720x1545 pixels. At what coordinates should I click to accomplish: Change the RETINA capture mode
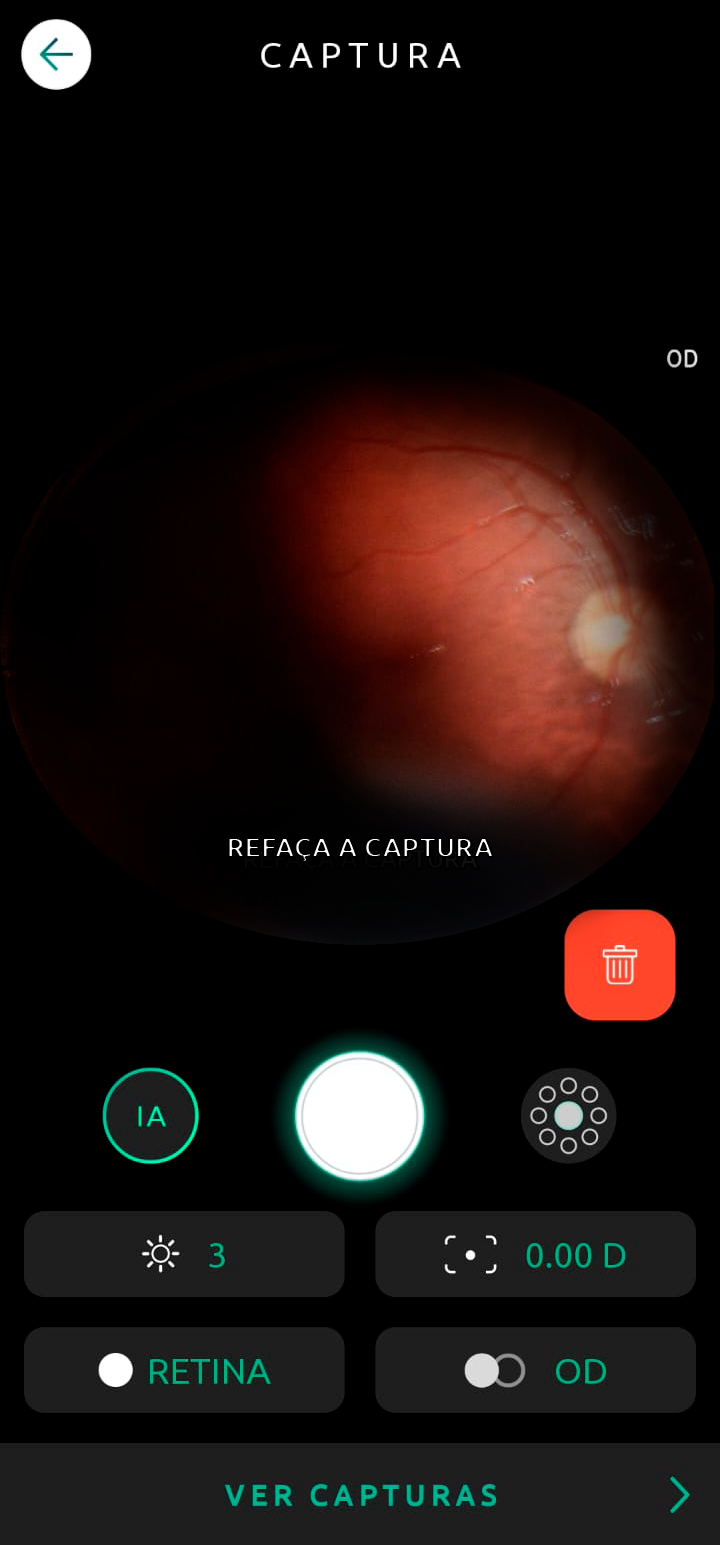[184, 1370]
